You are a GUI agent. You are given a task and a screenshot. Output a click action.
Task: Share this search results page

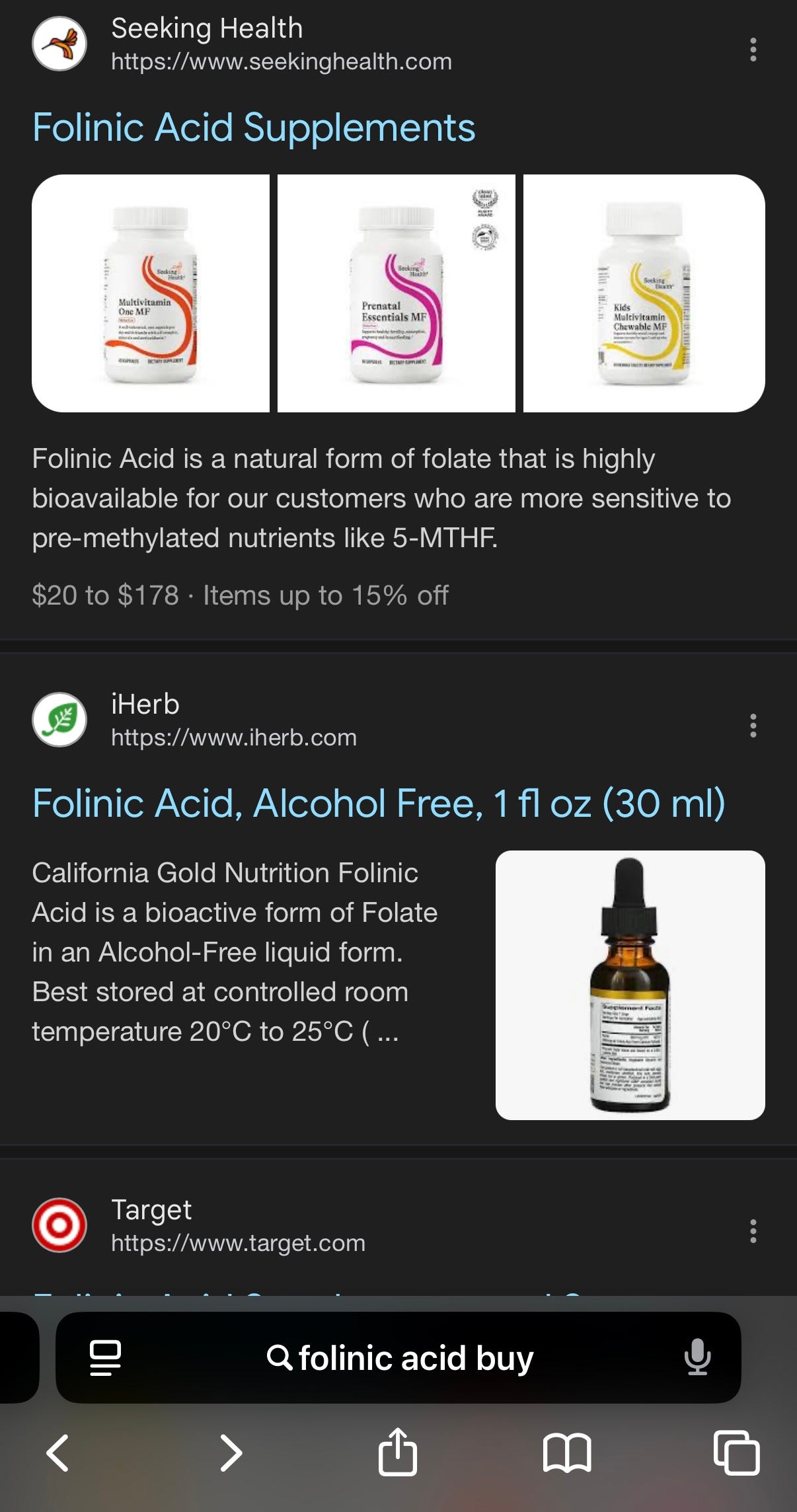[x=398, y=1452]
